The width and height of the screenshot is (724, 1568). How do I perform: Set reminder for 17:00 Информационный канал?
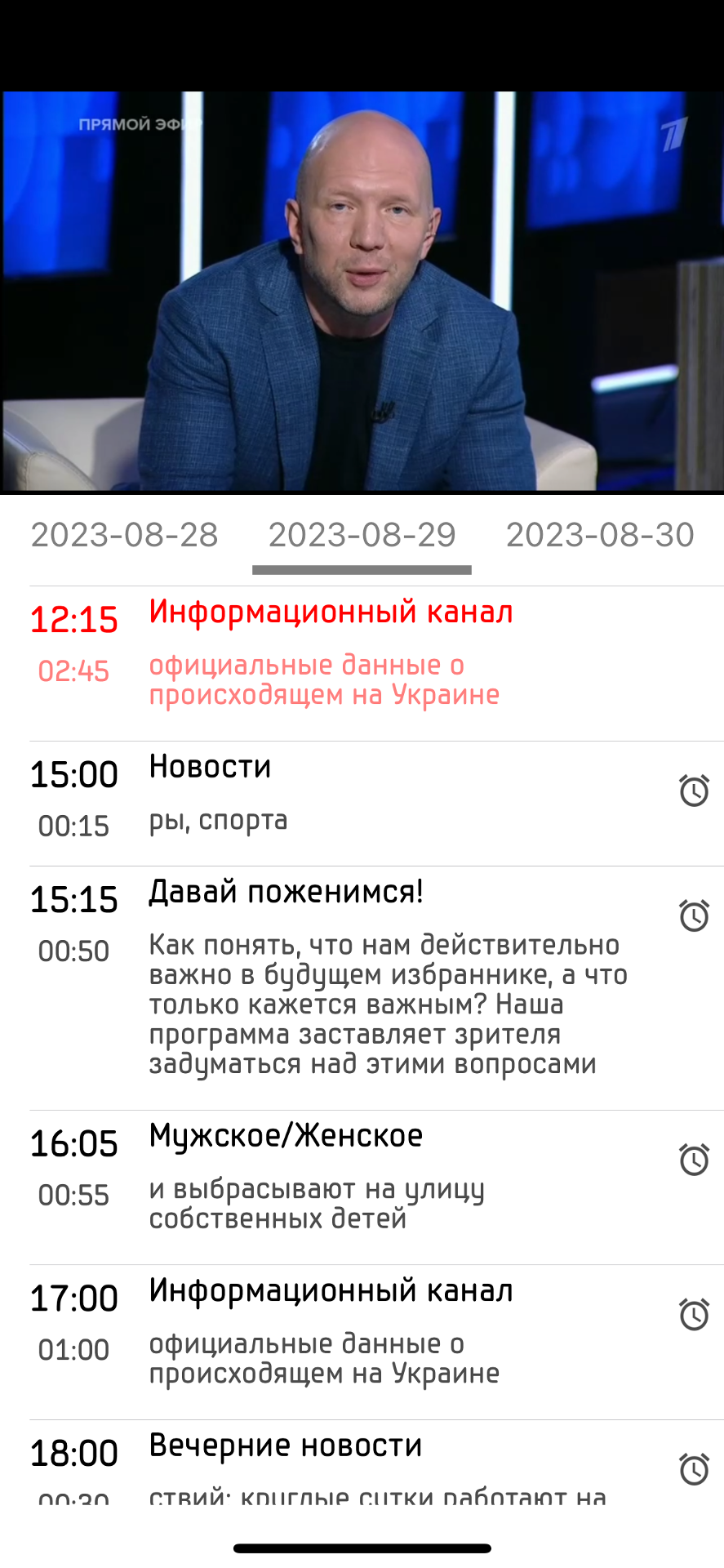694,1314
